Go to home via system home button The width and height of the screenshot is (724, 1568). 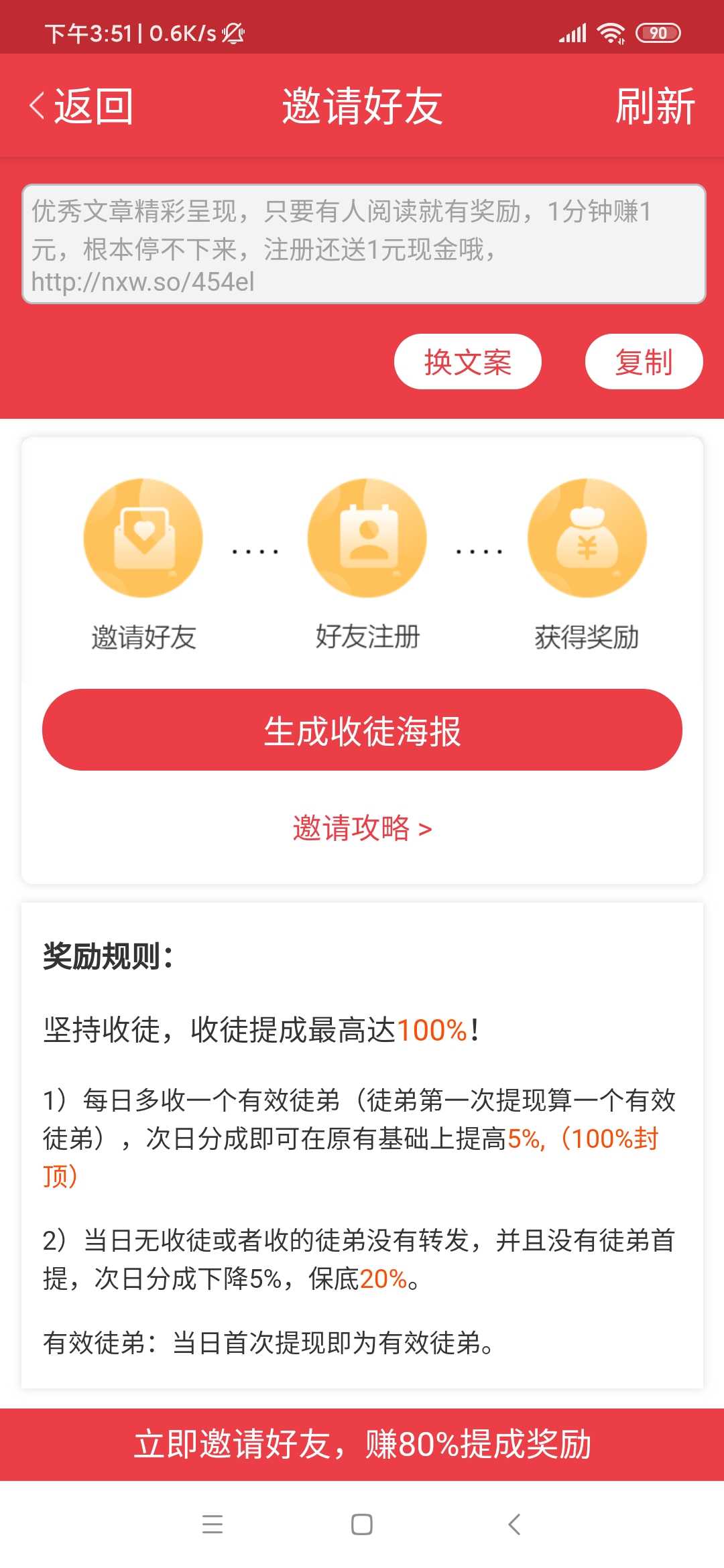pos(362,1524)
